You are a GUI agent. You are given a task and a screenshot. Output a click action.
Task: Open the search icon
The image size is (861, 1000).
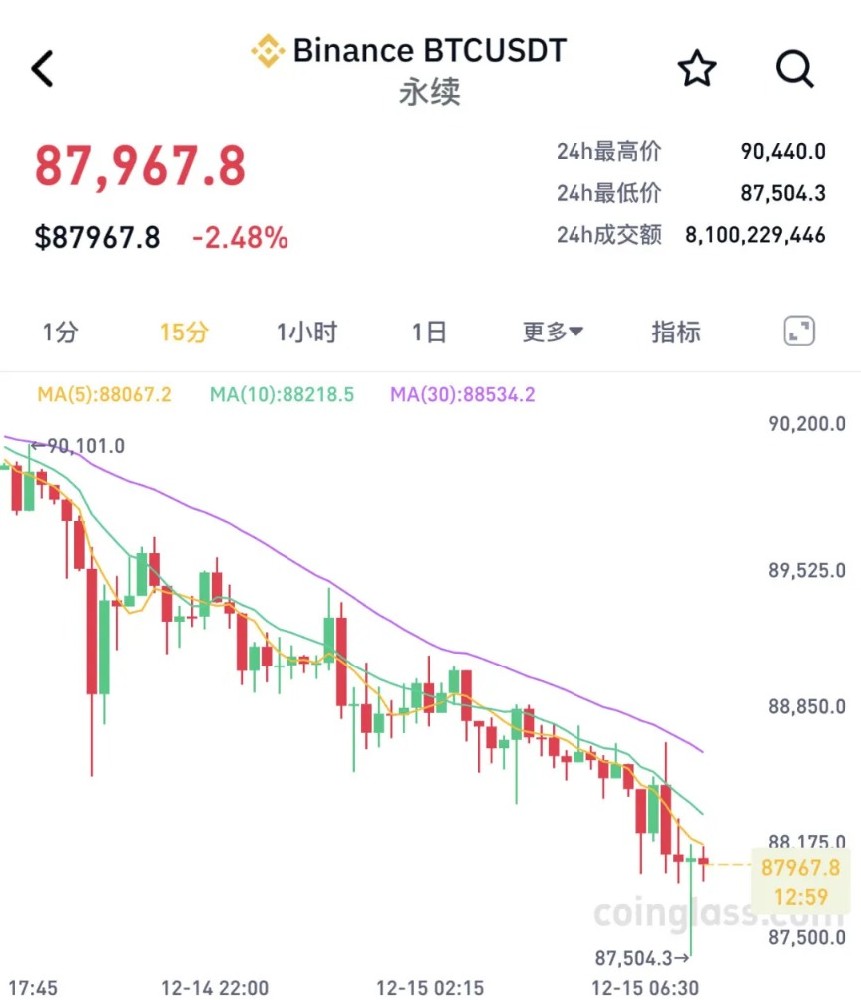795,69
